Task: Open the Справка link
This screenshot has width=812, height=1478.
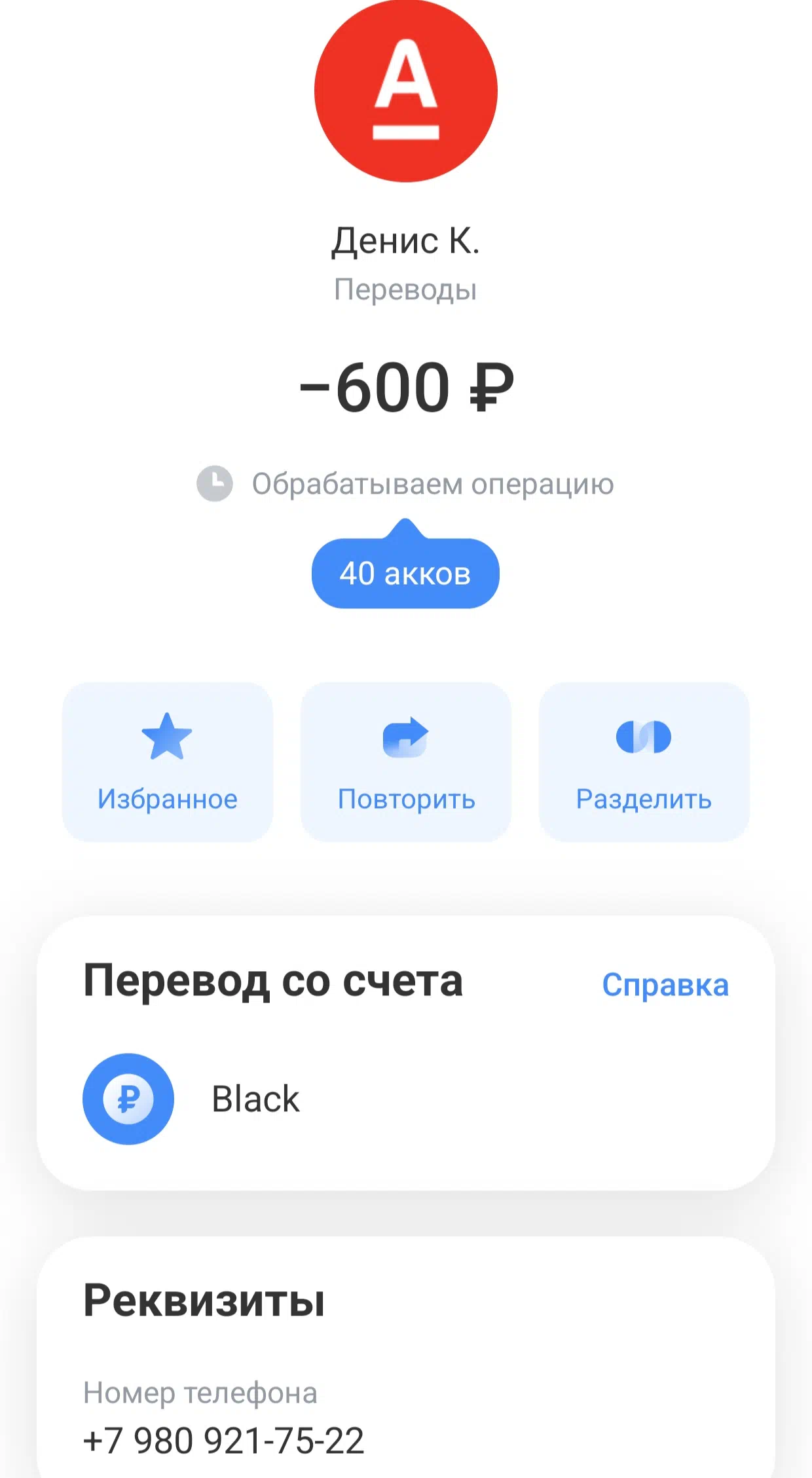Action: click(x=665, y=985)
